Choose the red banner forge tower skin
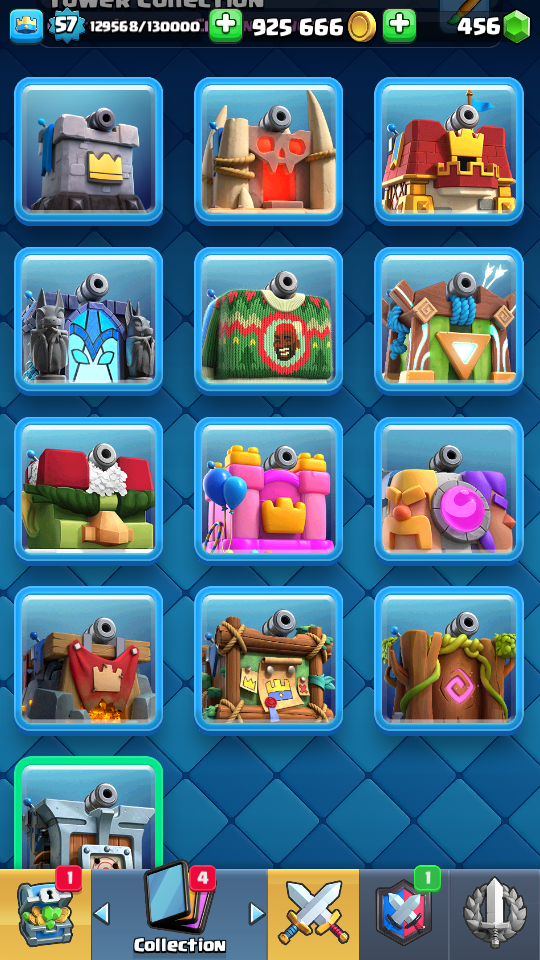 89,660
